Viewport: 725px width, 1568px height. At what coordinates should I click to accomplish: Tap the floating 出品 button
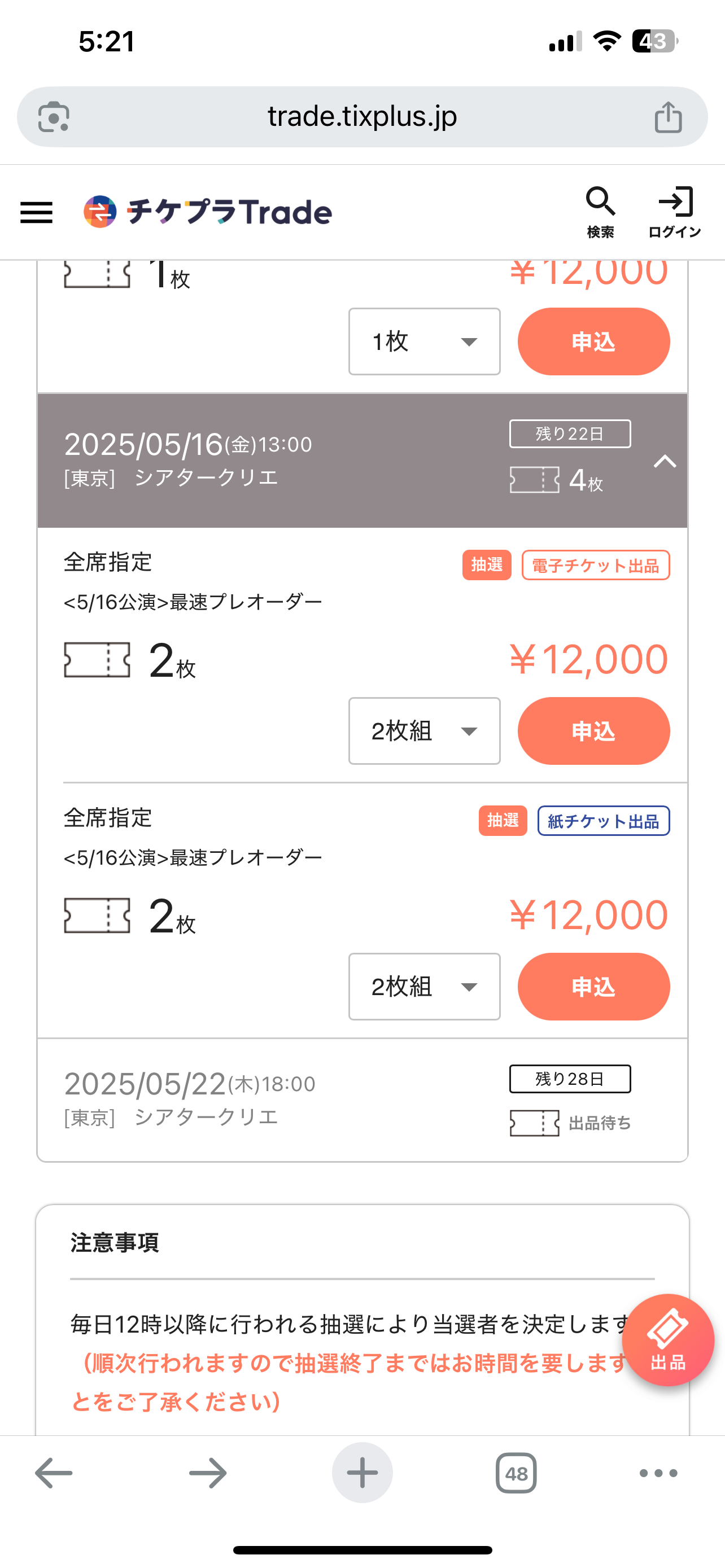point(668,1340)
